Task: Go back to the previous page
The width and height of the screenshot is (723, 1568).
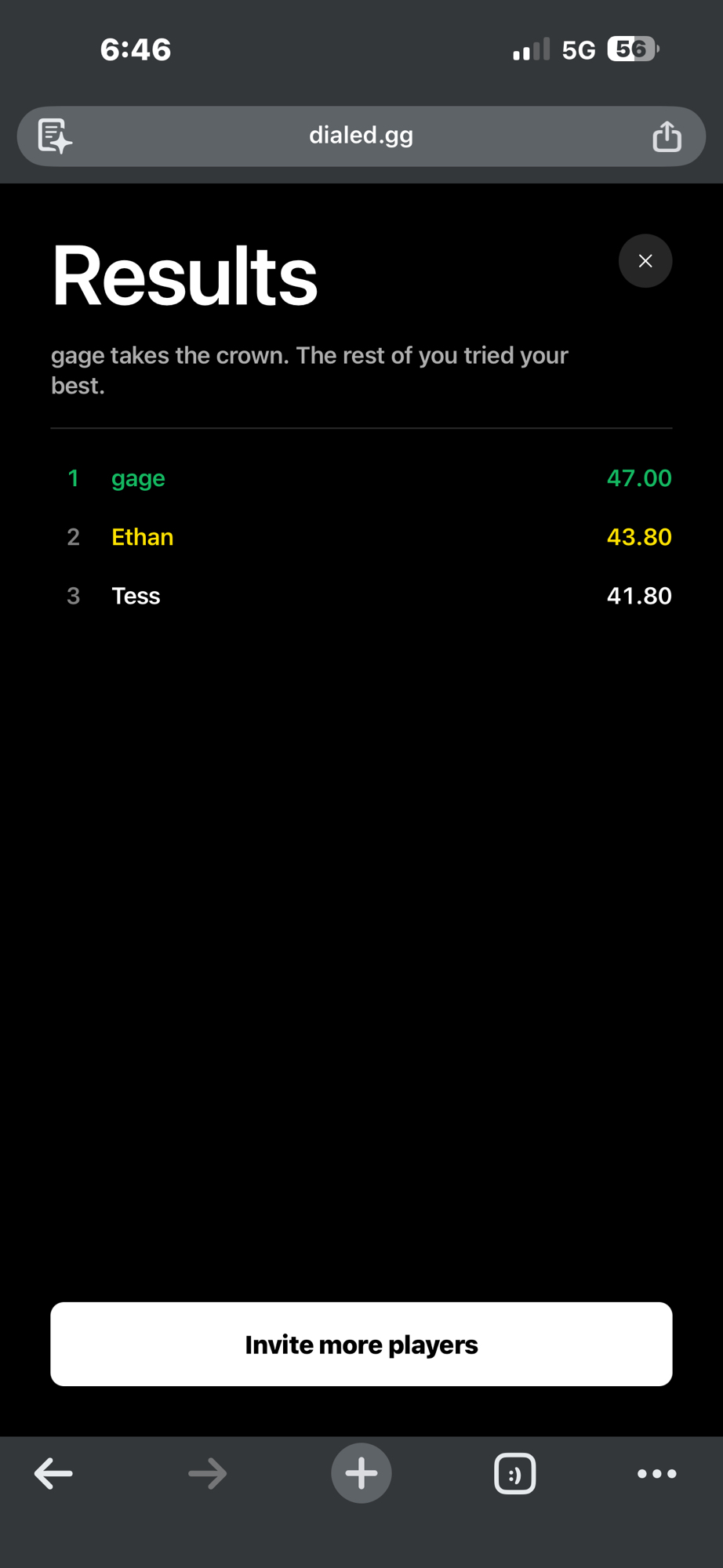Action: [53, 1473]
